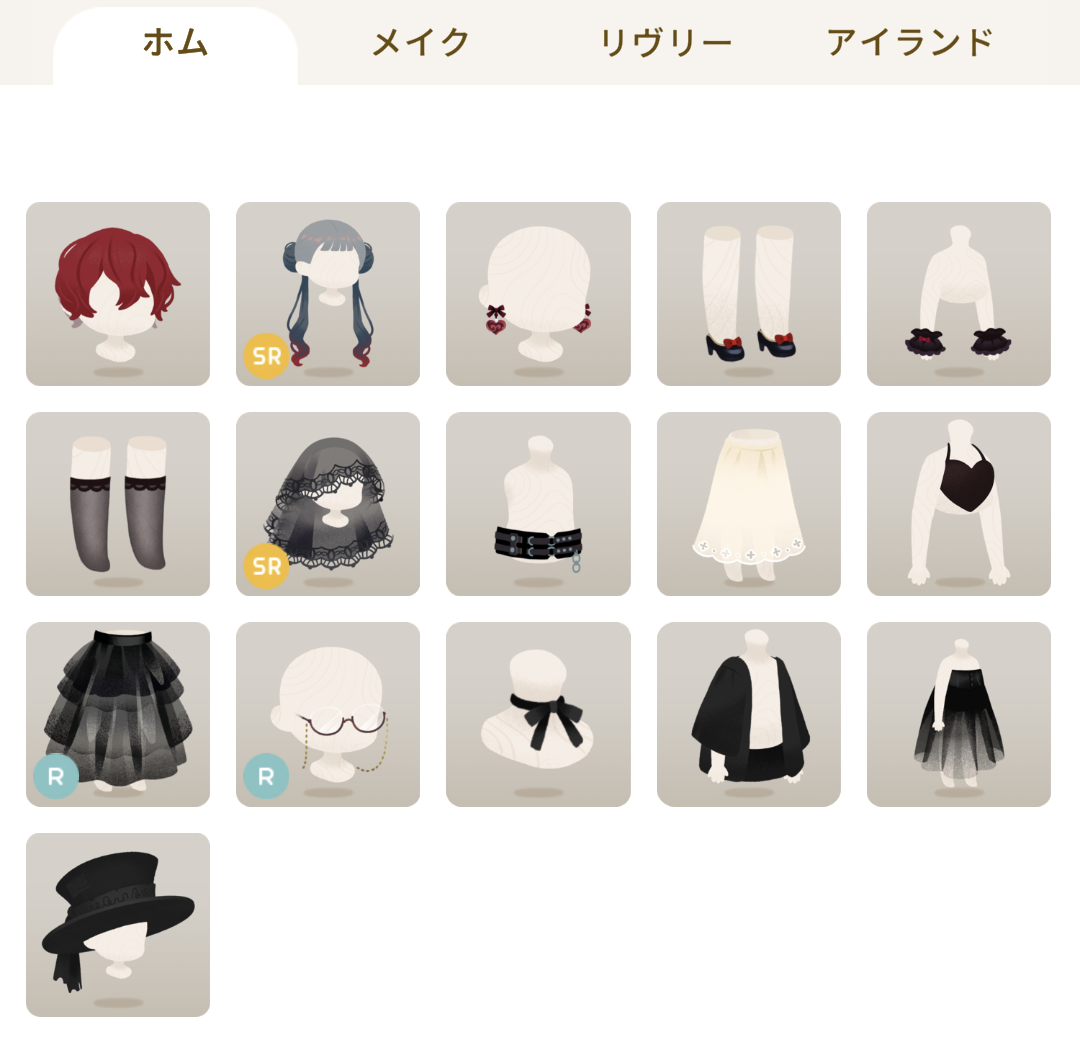Switch to the アイランド tab

(909, 43)
